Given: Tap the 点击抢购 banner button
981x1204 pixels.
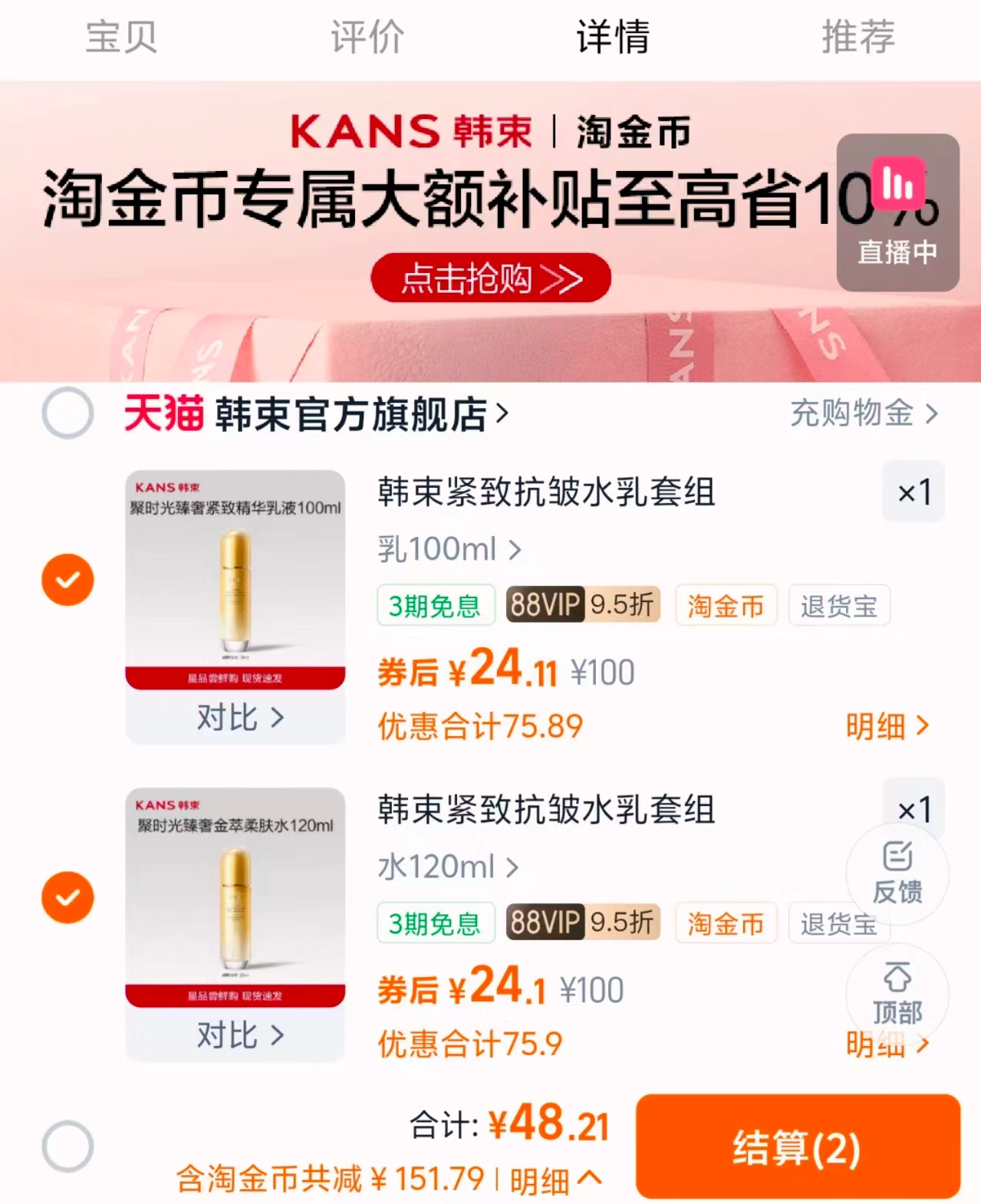Looking at the screenshot, I should (x=490, y=279).
